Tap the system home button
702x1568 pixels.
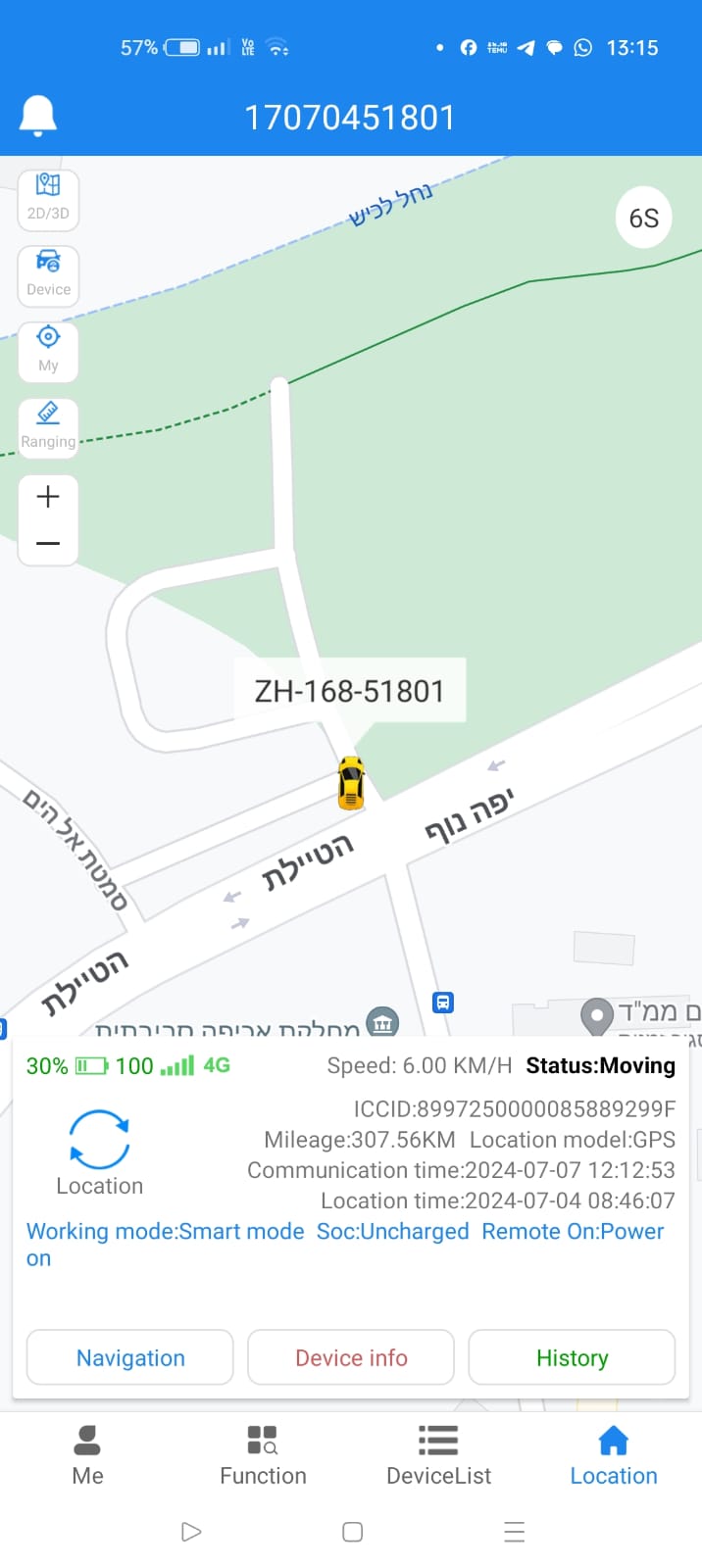pyautogui.click(x=353, y=1532)
